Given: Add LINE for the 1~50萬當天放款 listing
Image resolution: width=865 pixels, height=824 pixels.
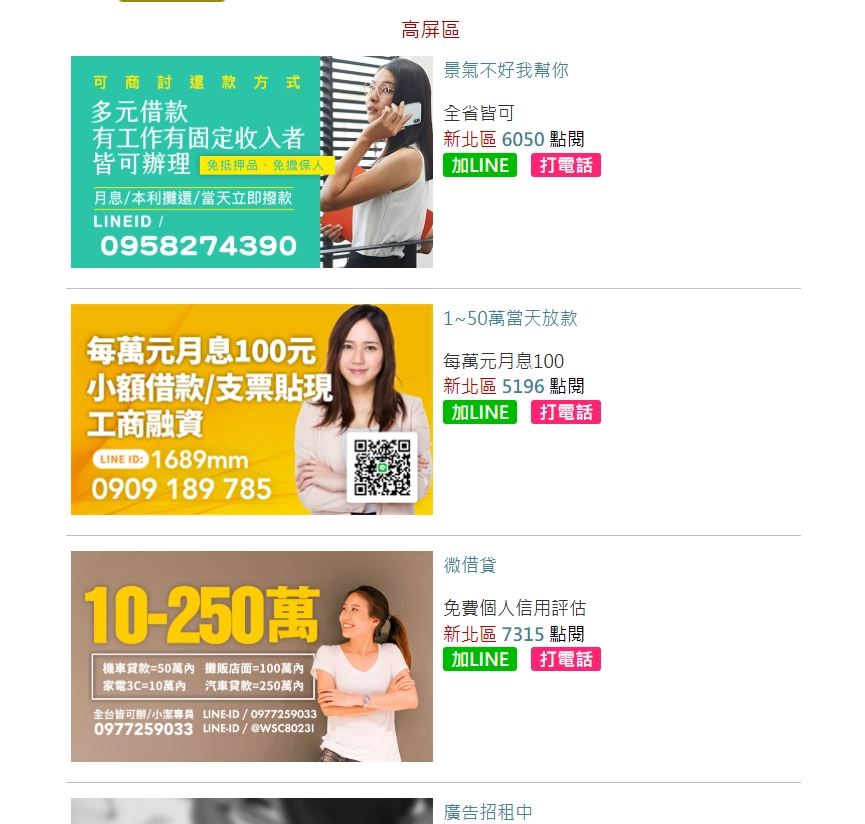Looking at the screenshot, I should 480,412.
